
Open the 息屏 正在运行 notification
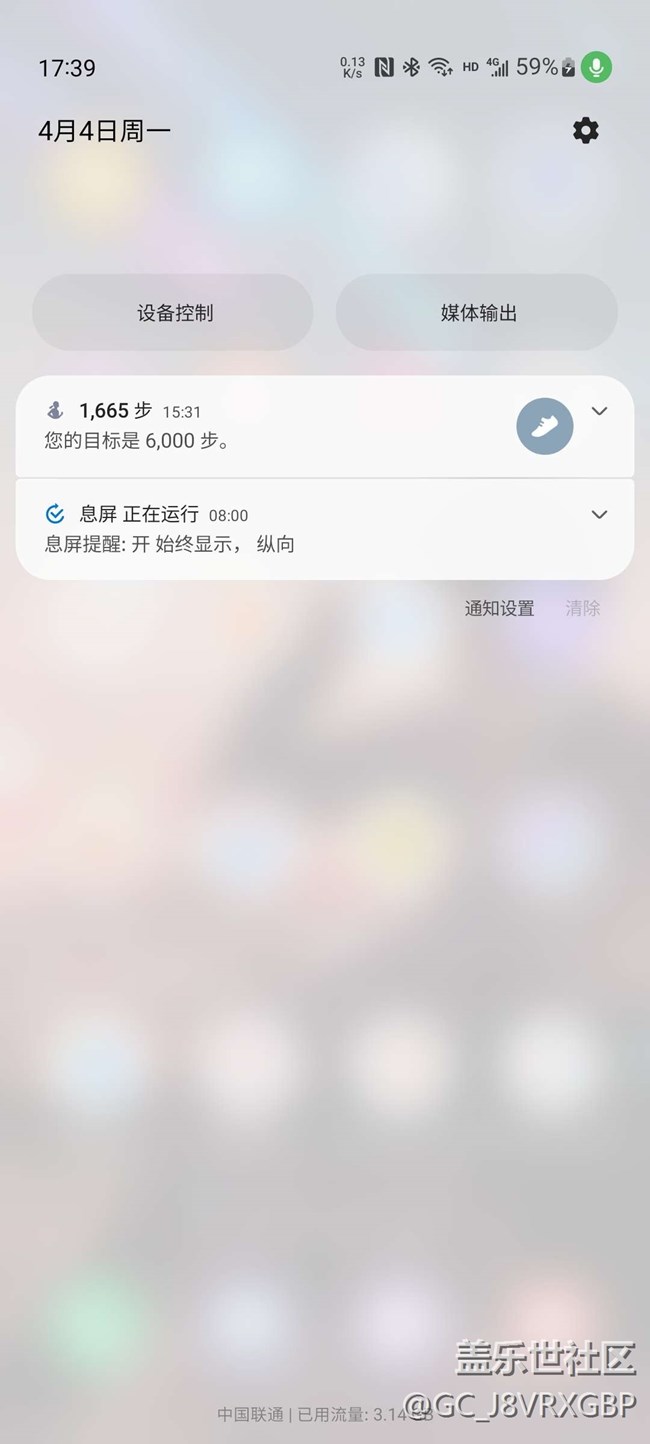[x=250, y=530]
